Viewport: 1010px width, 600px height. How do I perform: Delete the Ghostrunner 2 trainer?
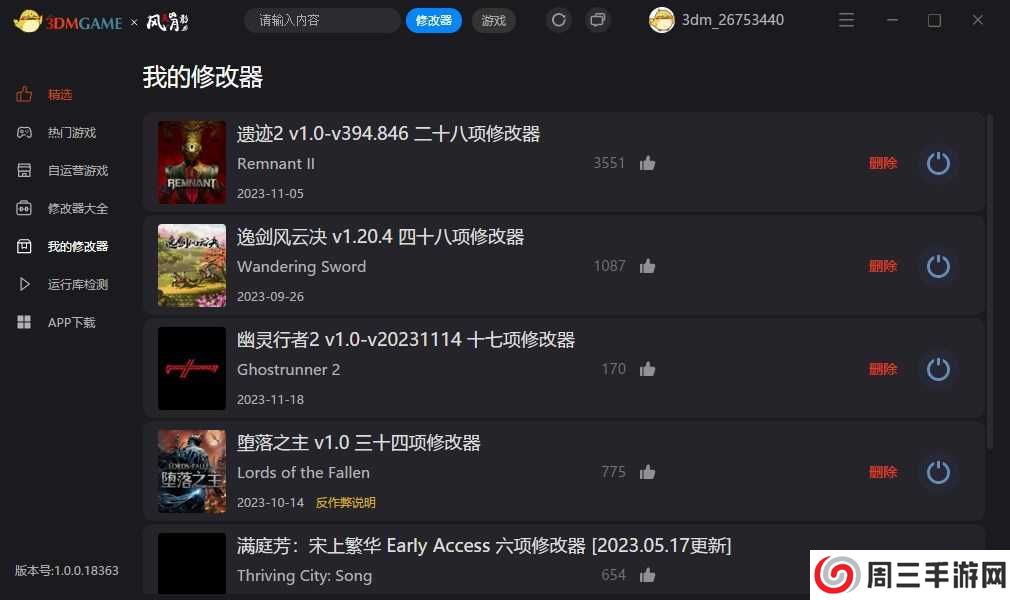pos(883,369)
